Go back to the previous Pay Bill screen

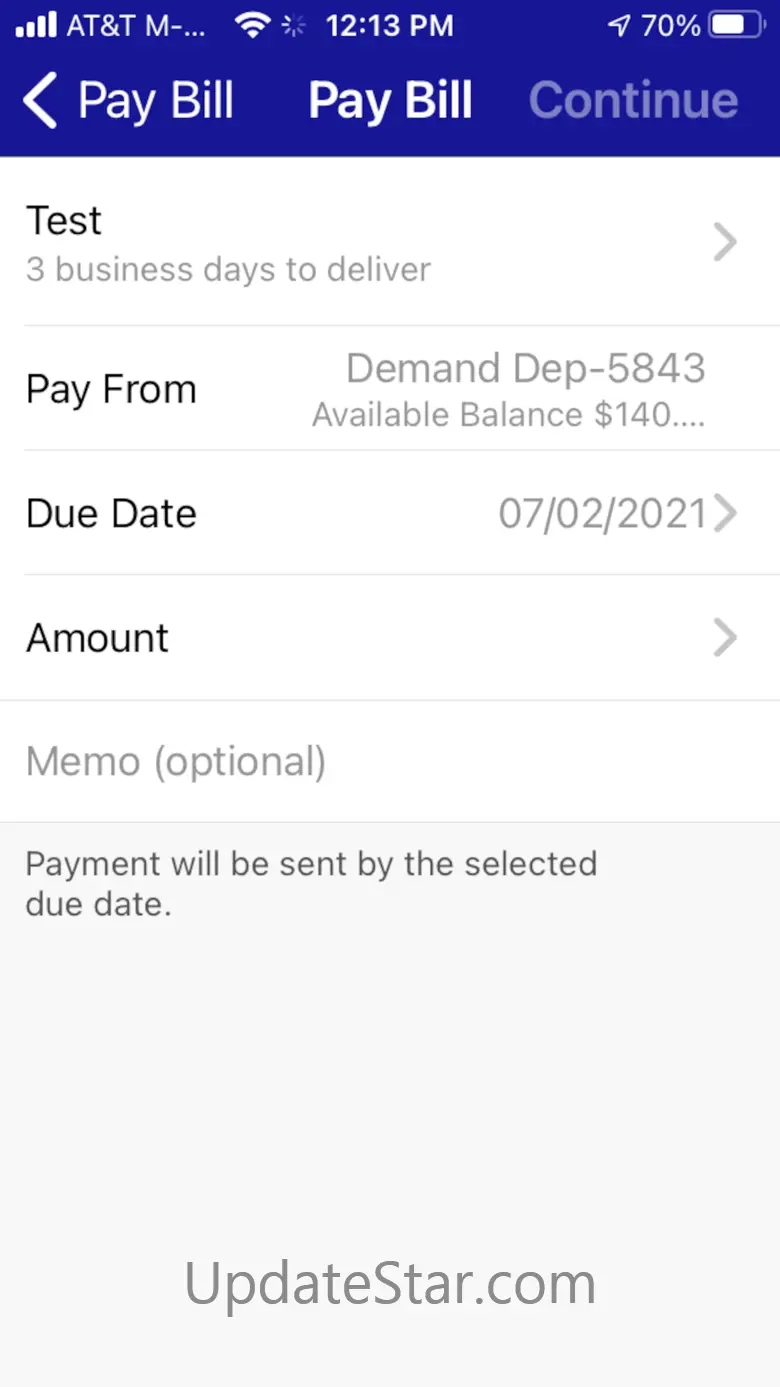tap(128, 101)
